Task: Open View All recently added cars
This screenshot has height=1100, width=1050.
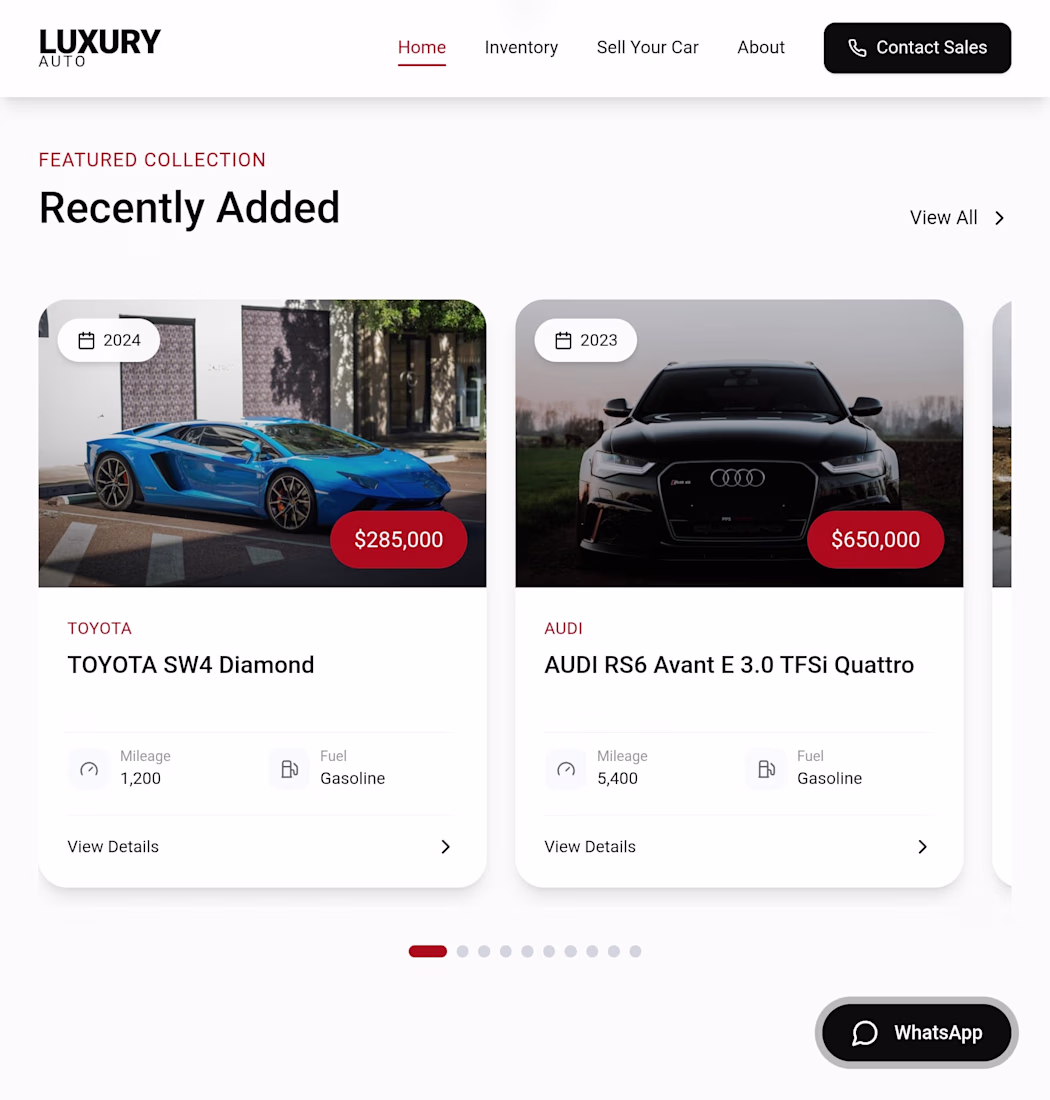Action: [x=957, y=218]
